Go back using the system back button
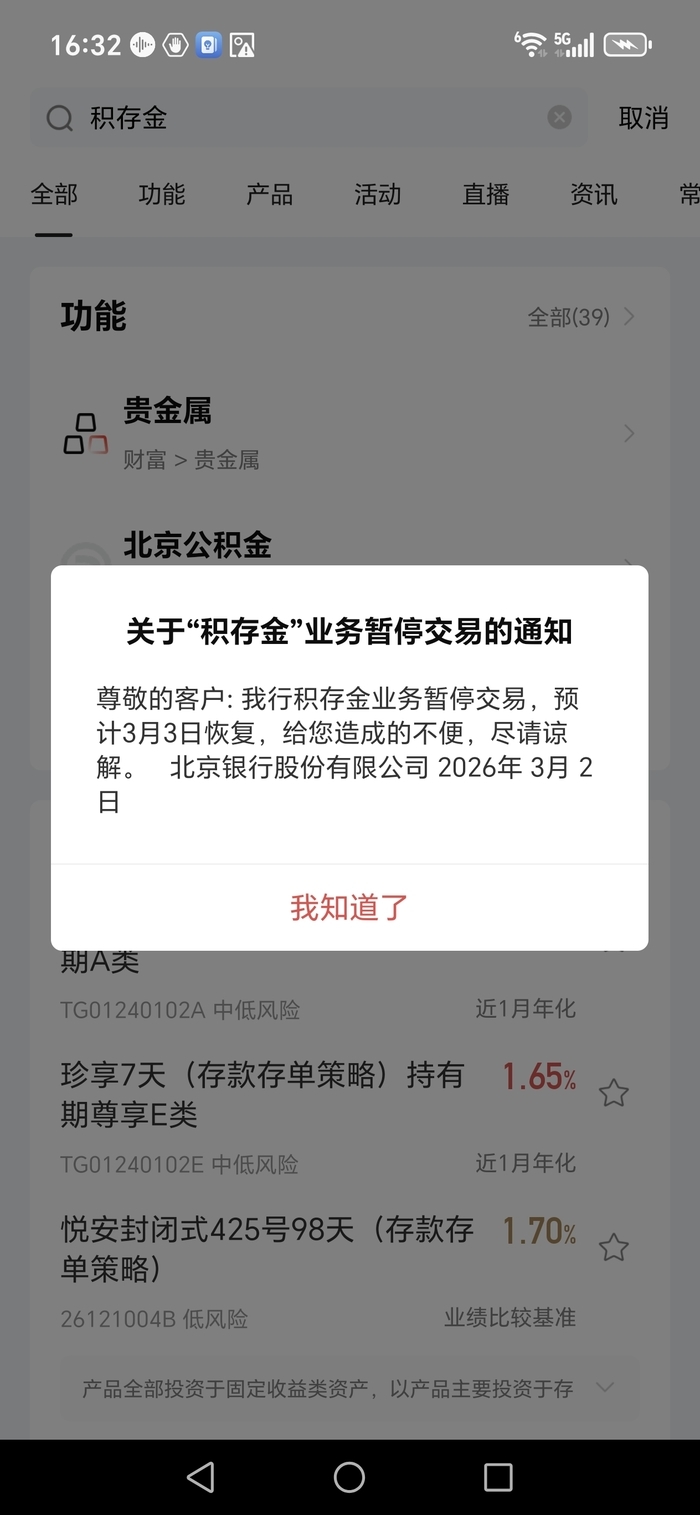 (x=201, y=1477)
